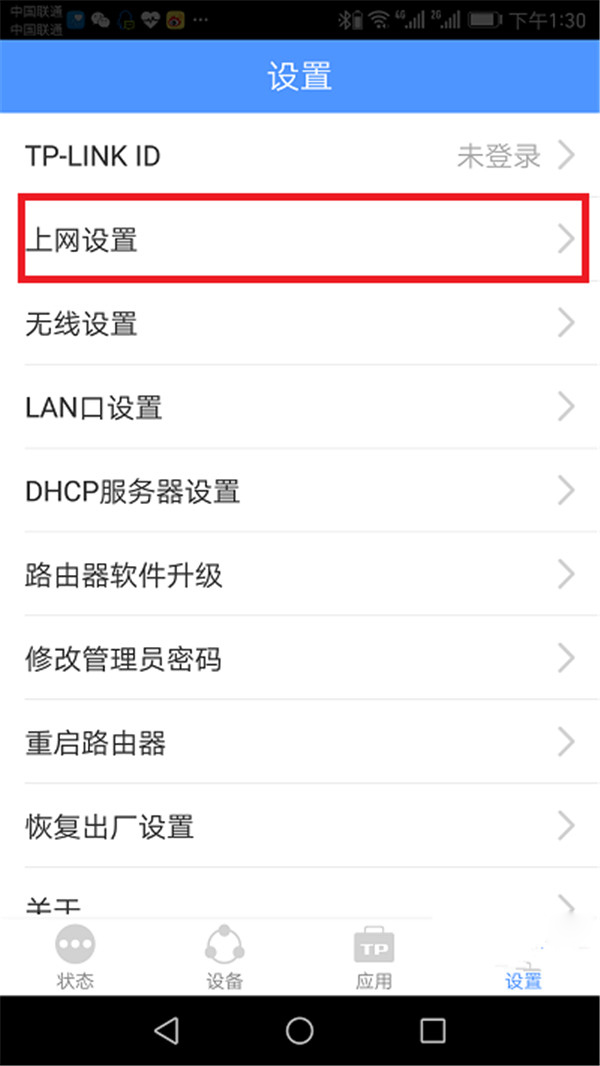
Task: Switch to the 设备 tab
Action: pyautogui.click(x=224, y=957)
